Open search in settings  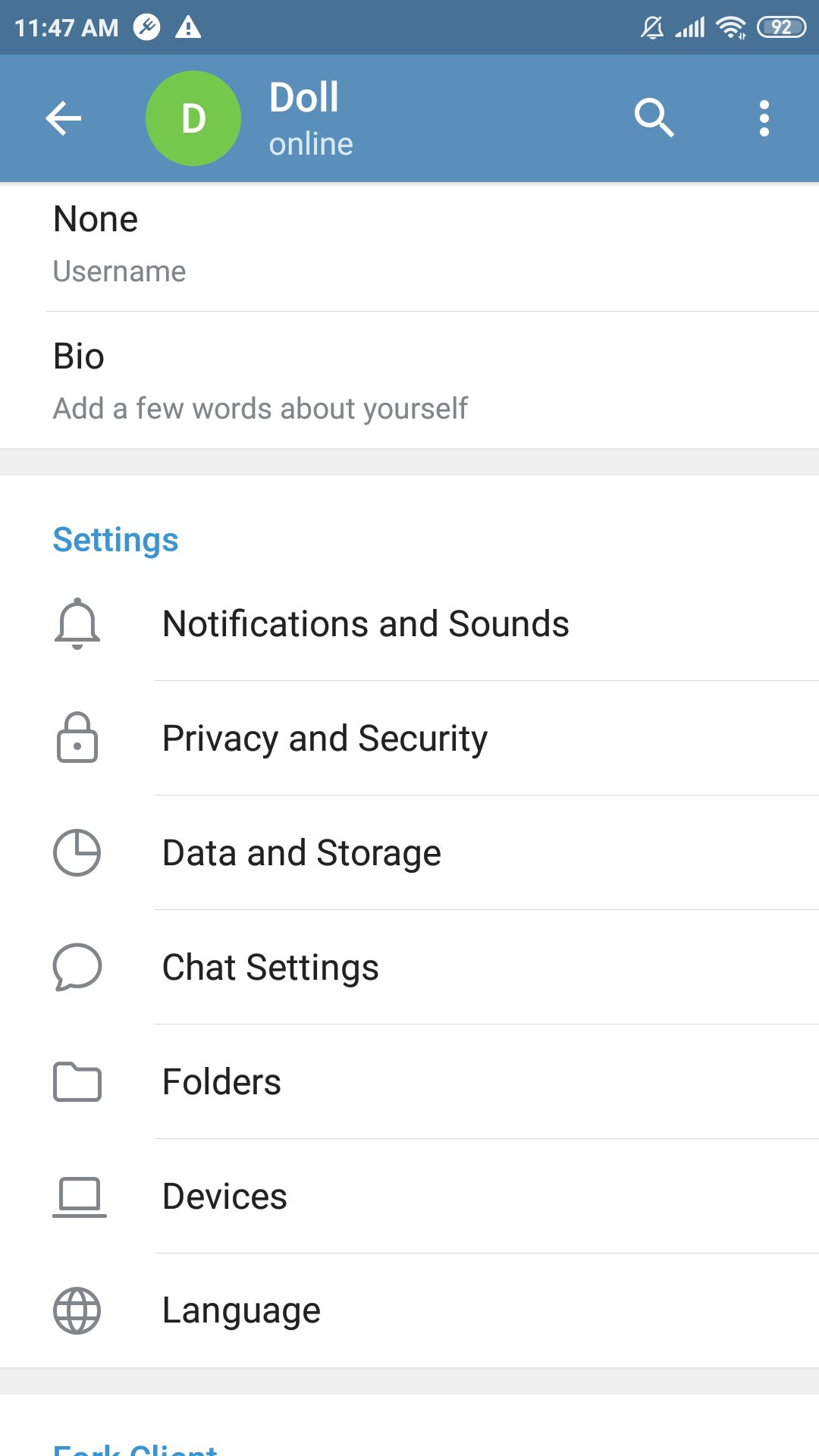[654, 118]
